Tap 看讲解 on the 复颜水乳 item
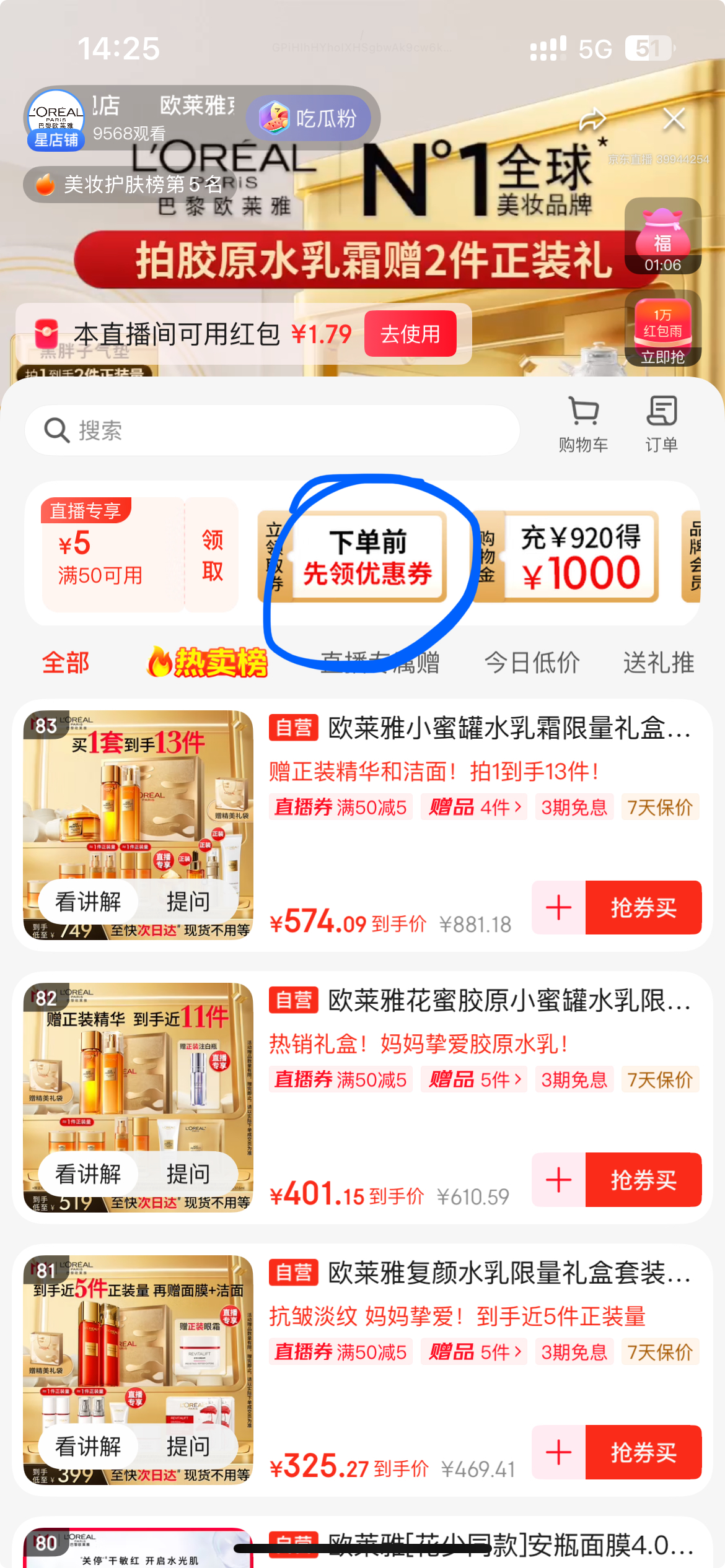The image size is (725, 1568). click(88, 1447)
